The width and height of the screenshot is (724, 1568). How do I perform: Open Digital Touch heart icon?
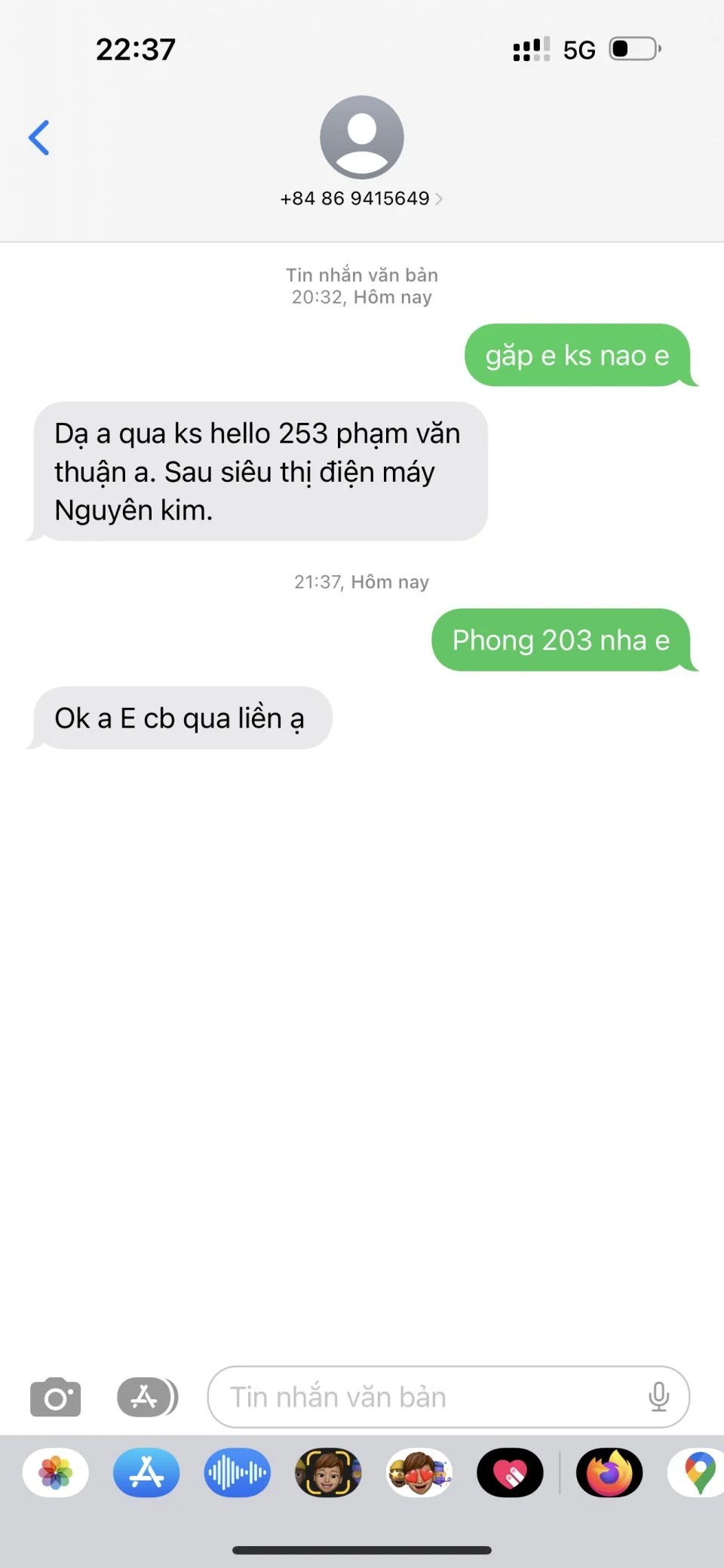coord(510,1472)
